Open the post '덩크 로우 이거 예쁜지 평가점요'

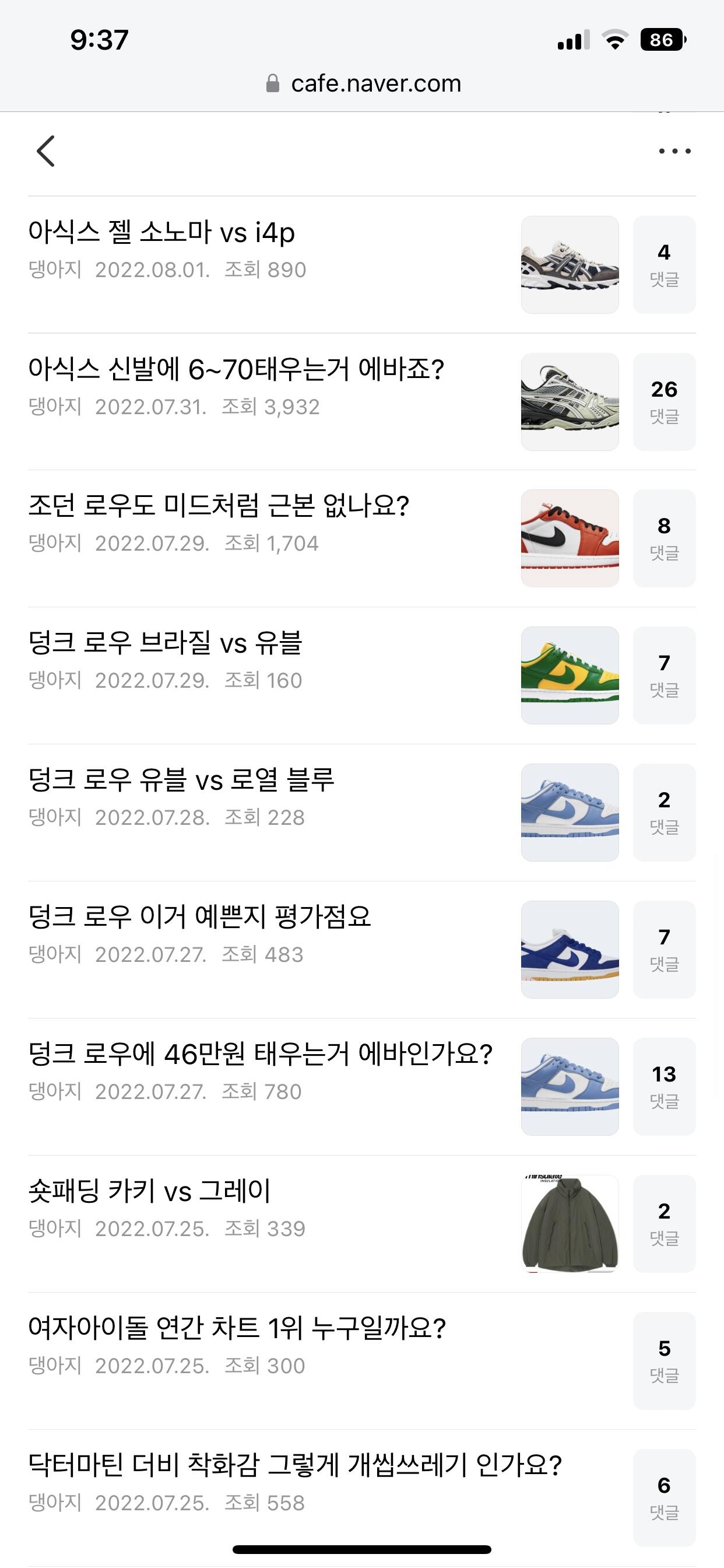(x=199, y=918)
